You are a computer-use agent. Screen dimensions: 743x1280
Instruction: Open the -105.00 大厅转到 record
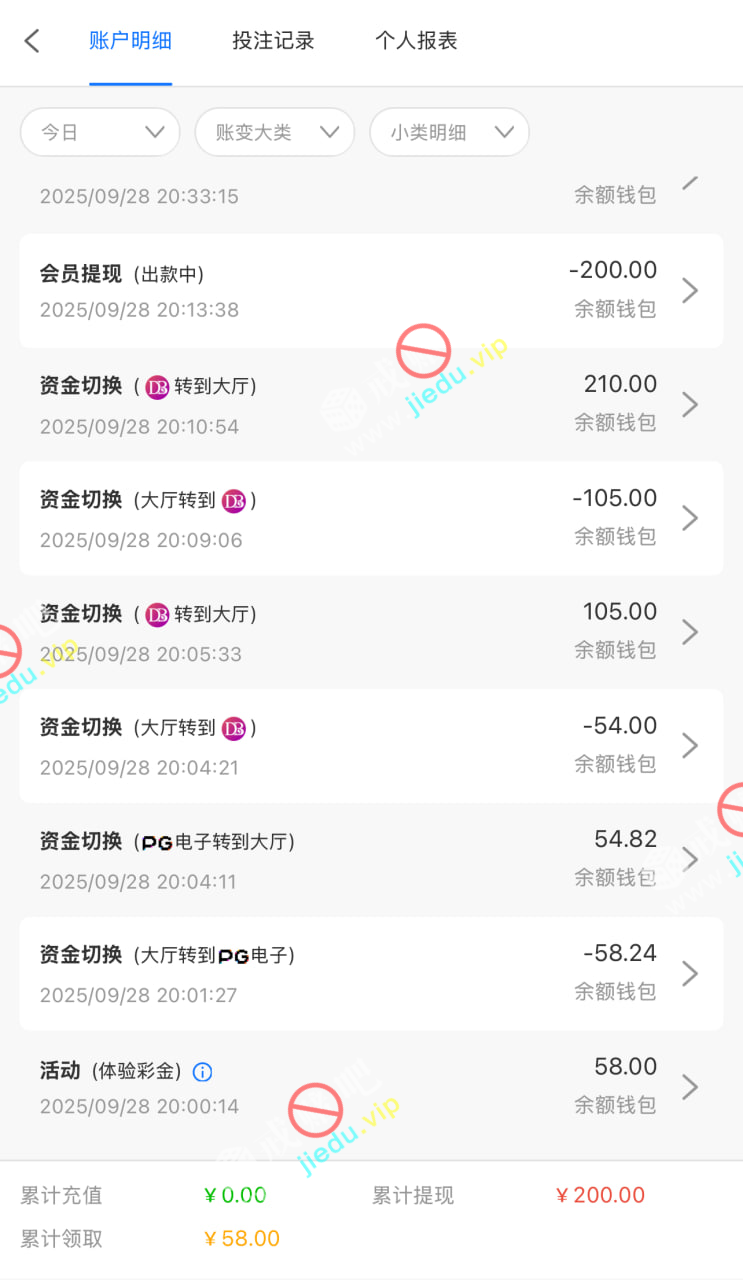(x=371, y=518)
